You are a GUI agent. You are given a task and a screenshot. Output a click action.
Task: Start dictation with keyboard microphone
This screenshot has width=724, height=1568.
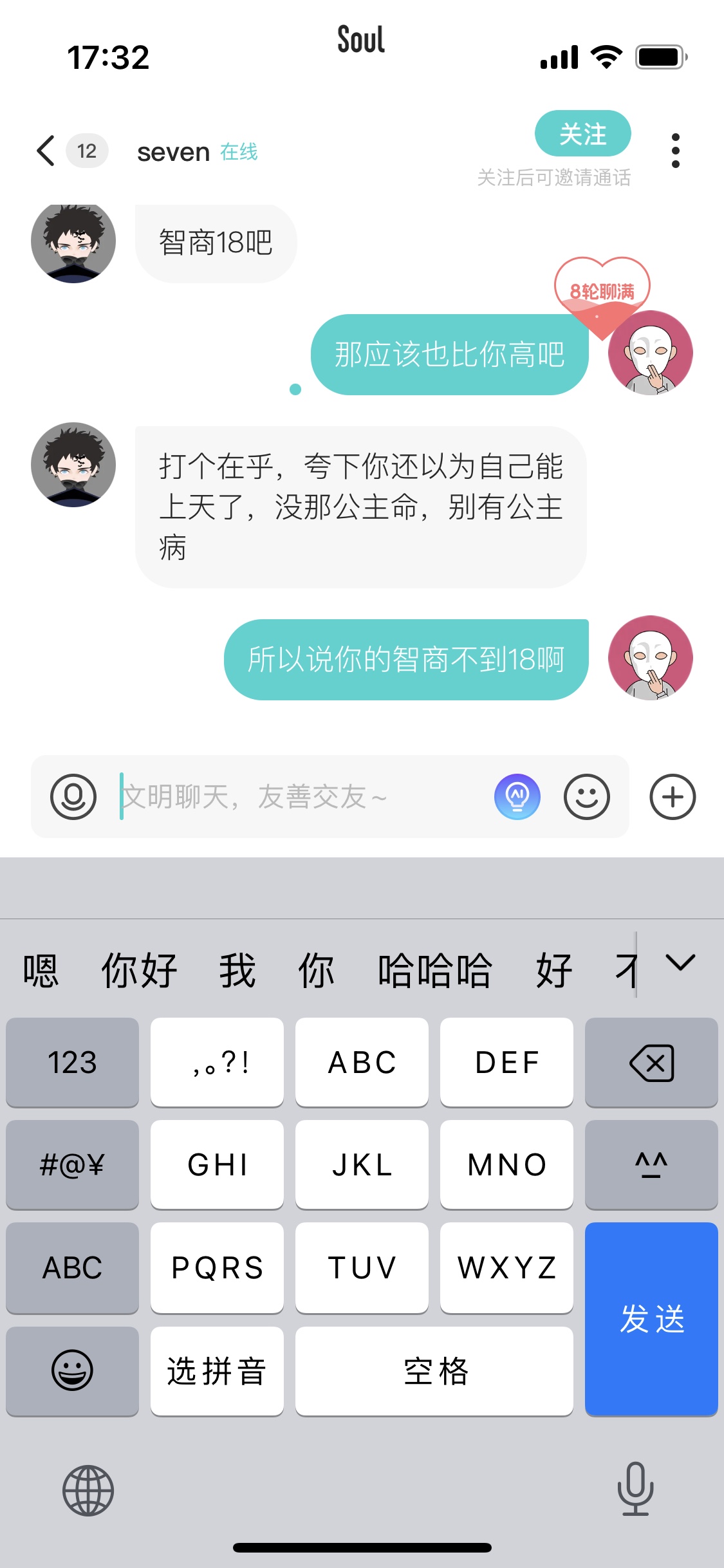[635, 1488]
